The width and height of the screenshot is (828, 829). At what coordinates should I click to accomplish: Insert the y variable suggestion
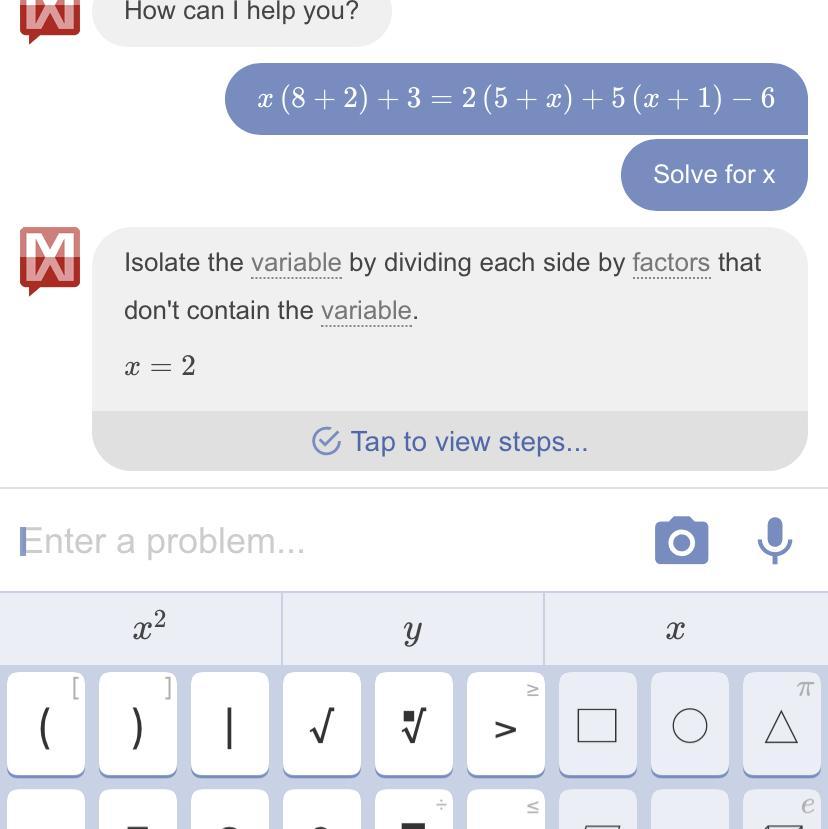pyautogui.click(x=413, y=629)
